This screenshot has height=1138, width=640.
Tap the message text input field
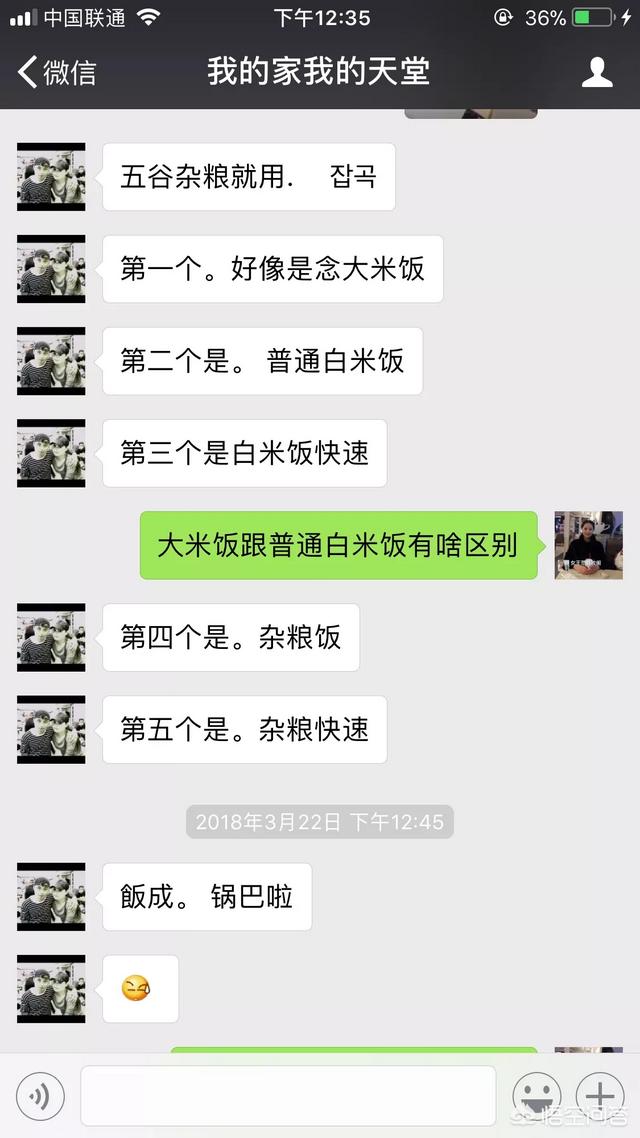click(288, 1096)
